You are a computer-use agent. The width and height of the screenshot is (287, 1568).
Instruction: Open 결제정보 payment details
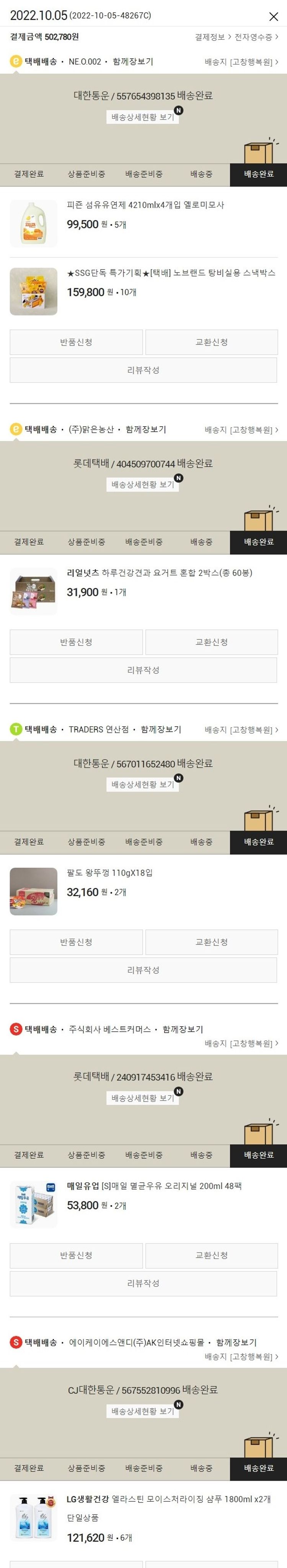212,37
